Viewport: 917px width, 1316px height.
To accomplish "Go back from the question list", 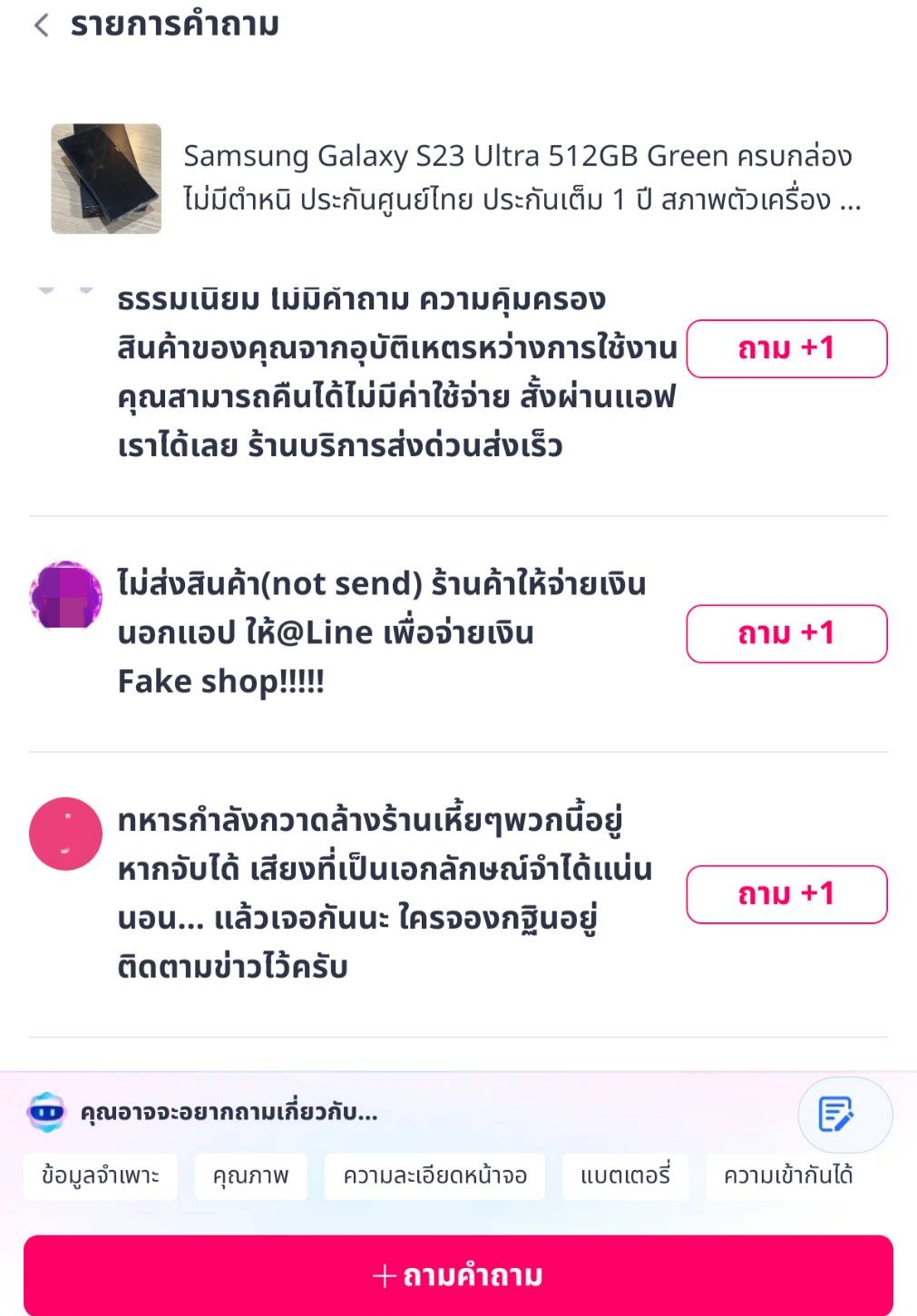I will click(41, 24).
